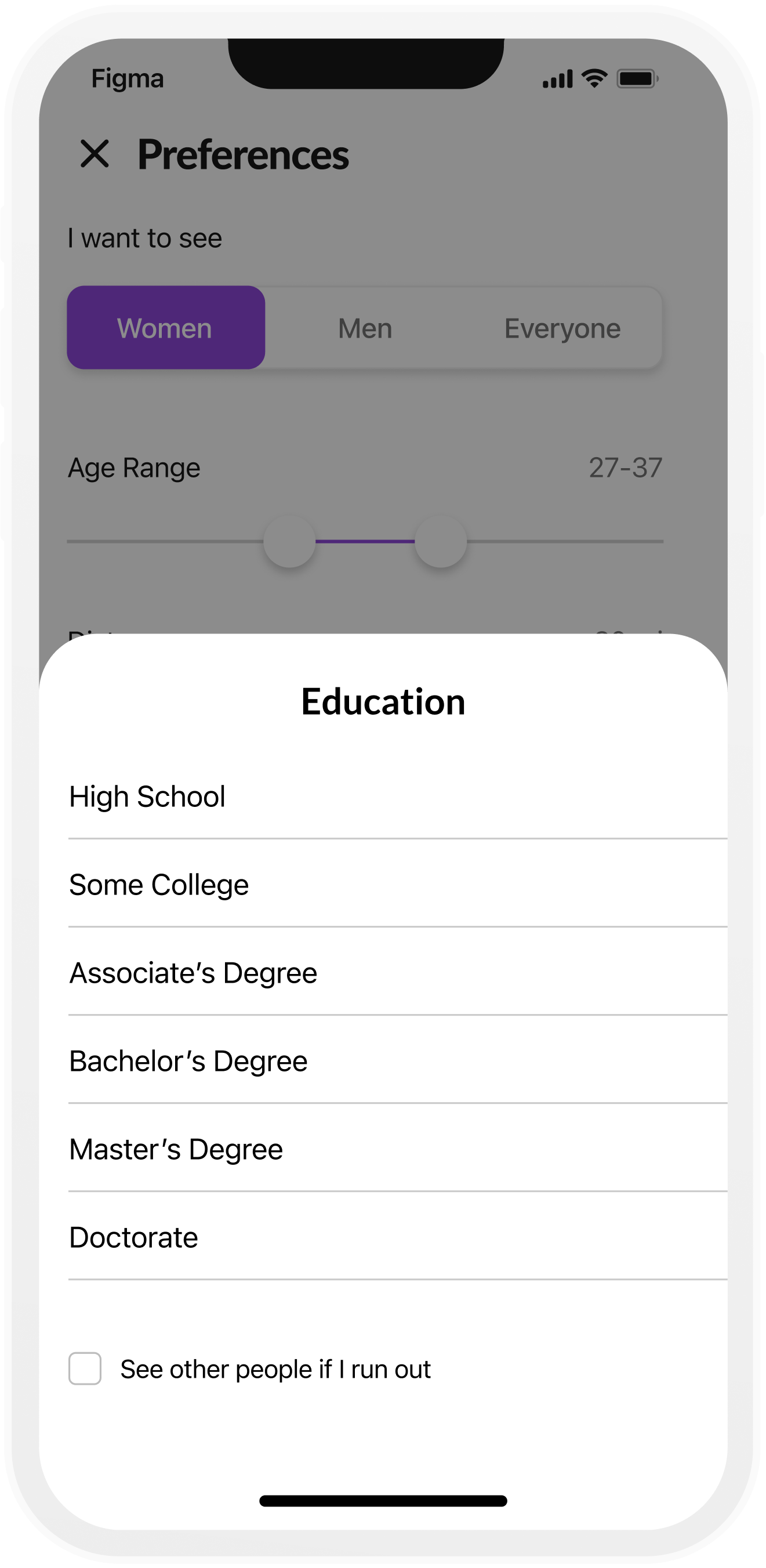Select the Doctorate option
Viewport: 766px width, 1568px height.
[x=398, y=1236]
